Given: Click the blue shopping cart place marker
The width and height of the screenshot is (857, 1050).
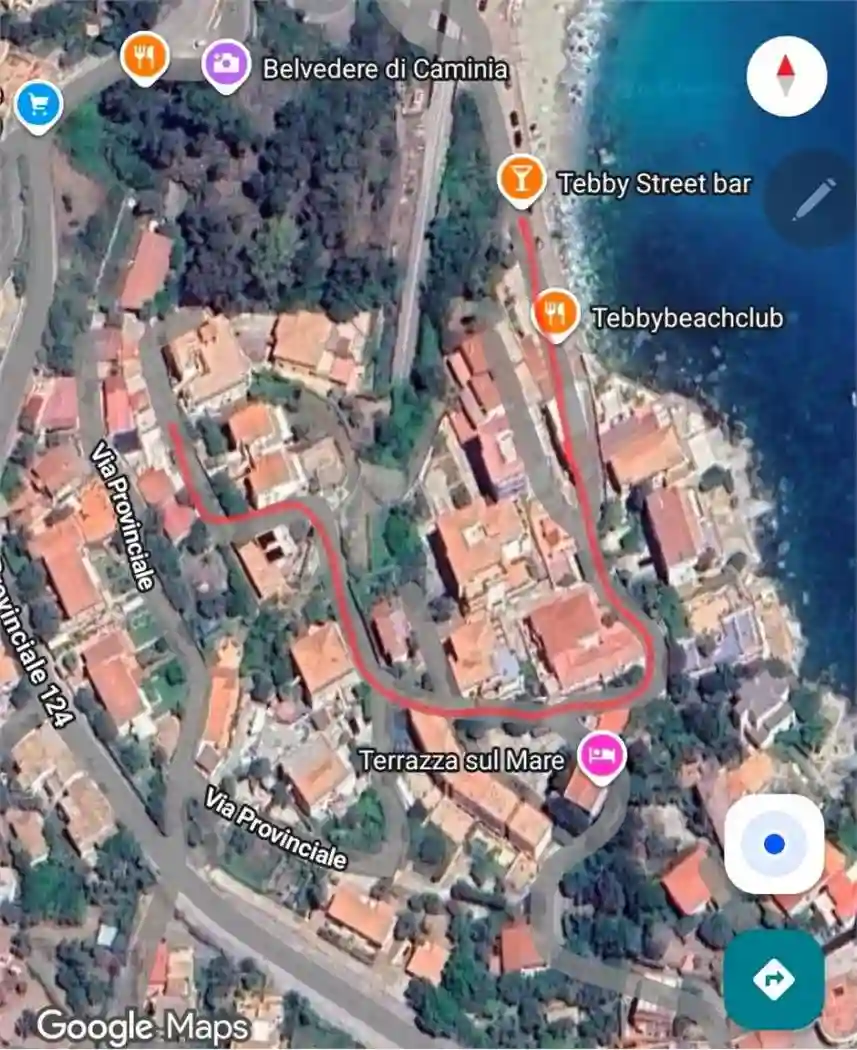Looking at the screenshot, I should tap(37, 103).
